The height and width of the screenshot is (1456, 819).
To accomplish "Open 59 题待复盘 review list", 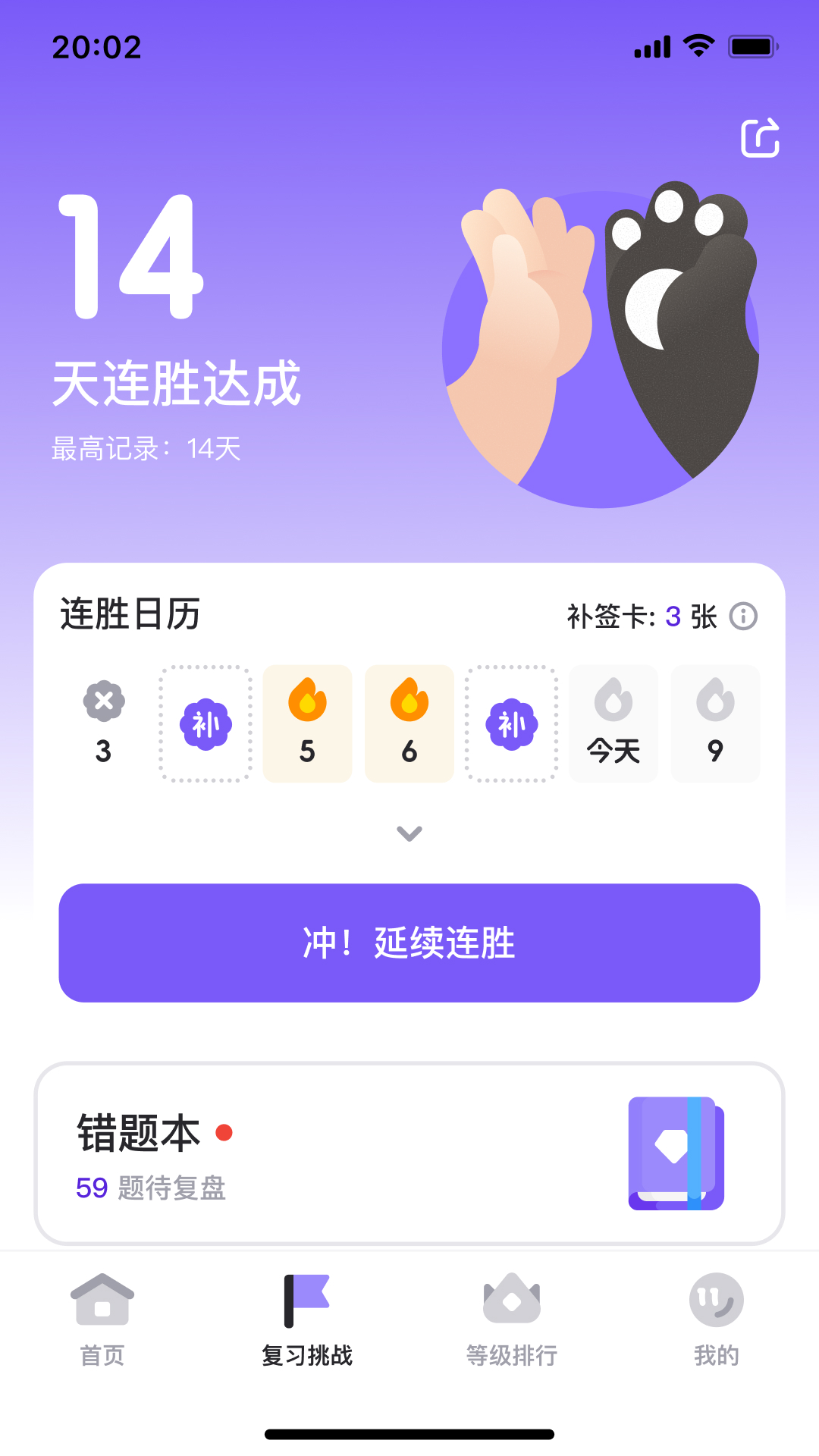I will coord(152,1188).
